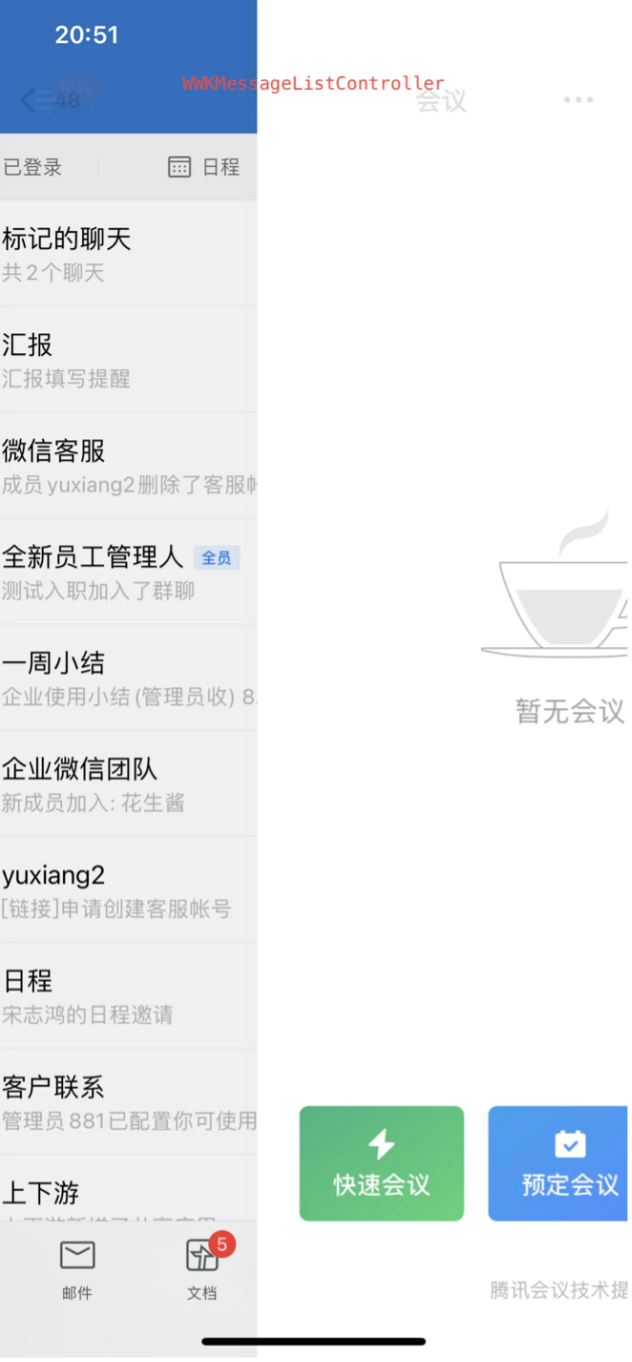Viewport: 632px width, 1362px height.
Task: Switch to the 邮件 mail tab
Action: [77, 1268]
